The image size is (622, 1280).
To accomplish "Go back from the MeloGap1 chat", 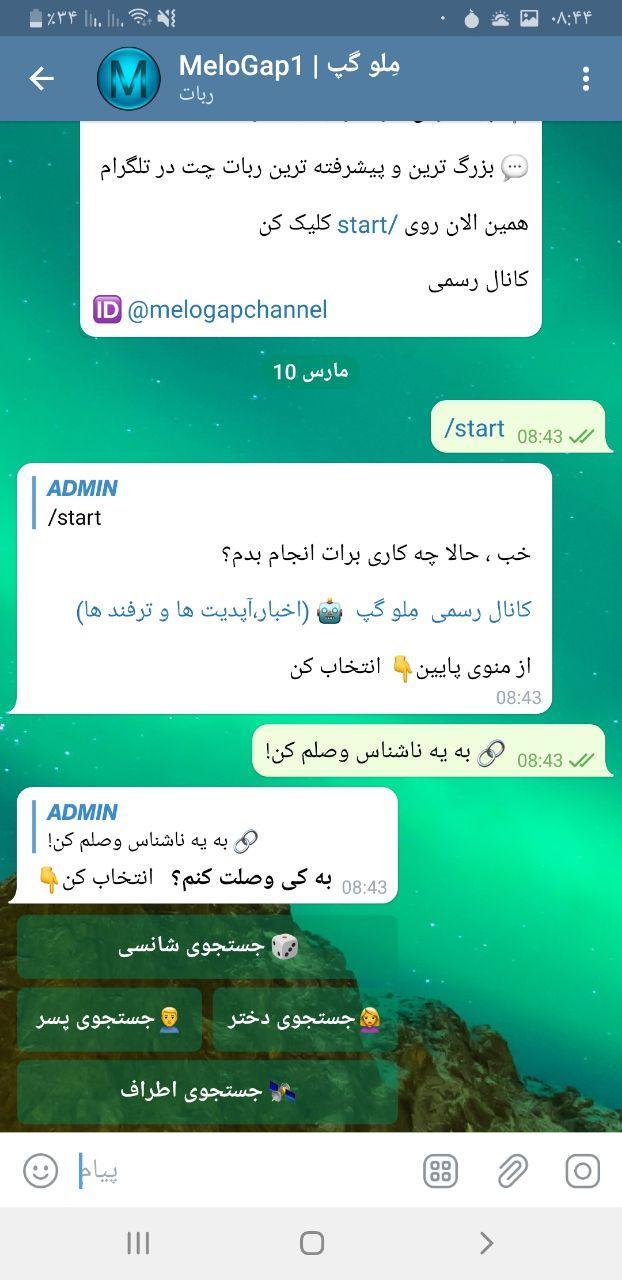I will coord(41,78).
